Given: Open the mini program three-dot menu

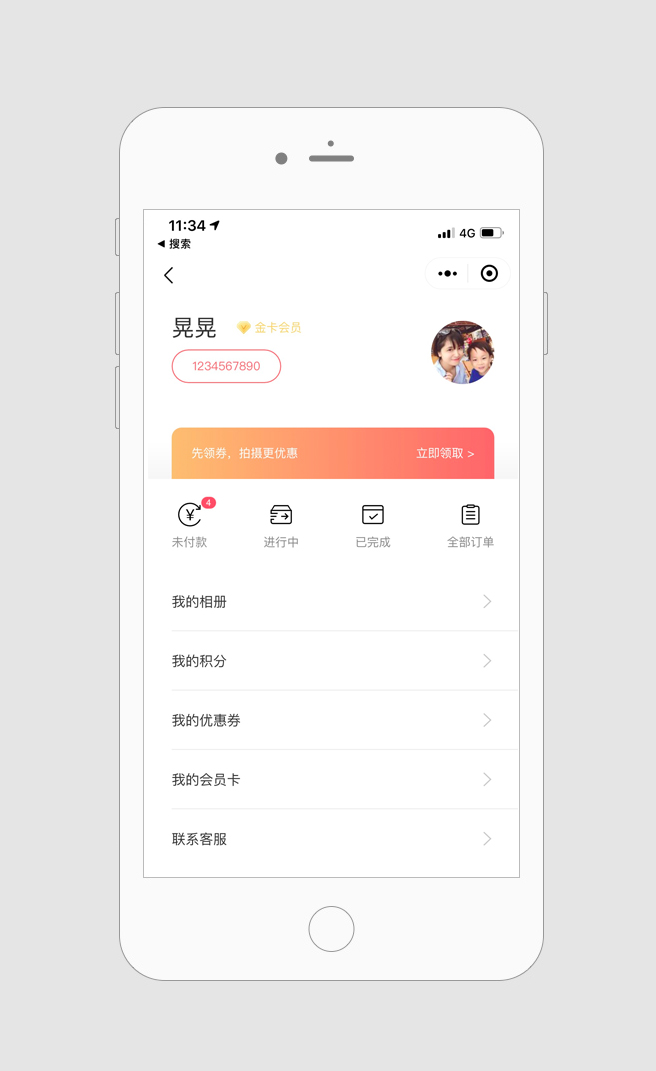Looking at the screenshot, I should tap(447, 274).
